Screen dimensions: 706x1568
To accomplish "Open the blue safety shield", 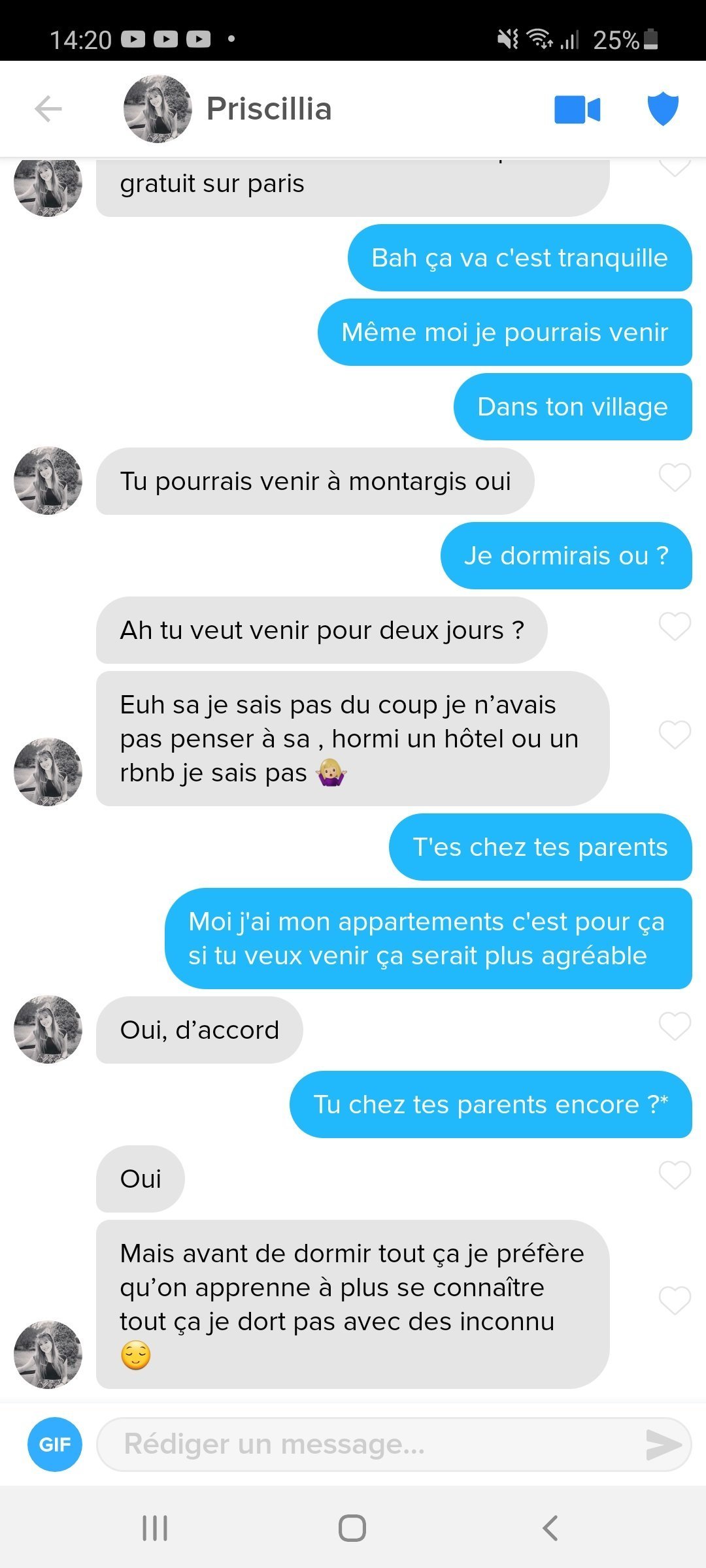I will [663, 108].
